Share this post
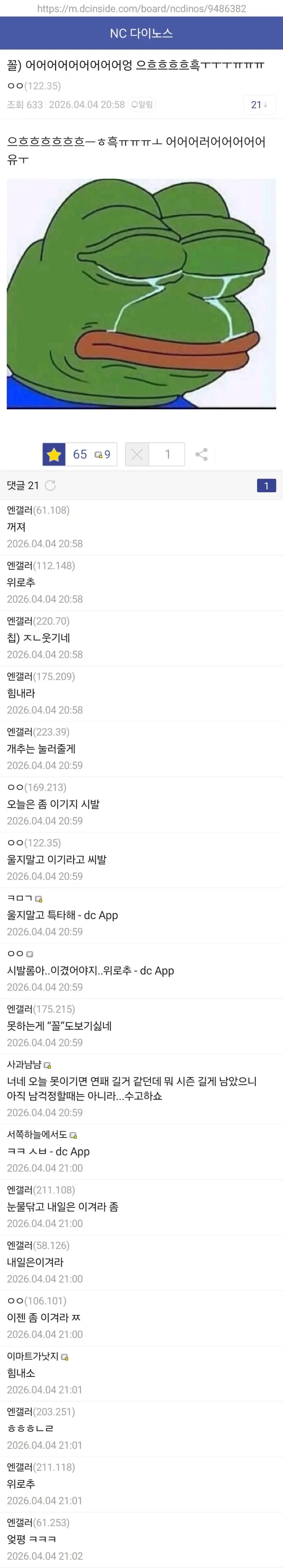 click(x=202, y=454)
